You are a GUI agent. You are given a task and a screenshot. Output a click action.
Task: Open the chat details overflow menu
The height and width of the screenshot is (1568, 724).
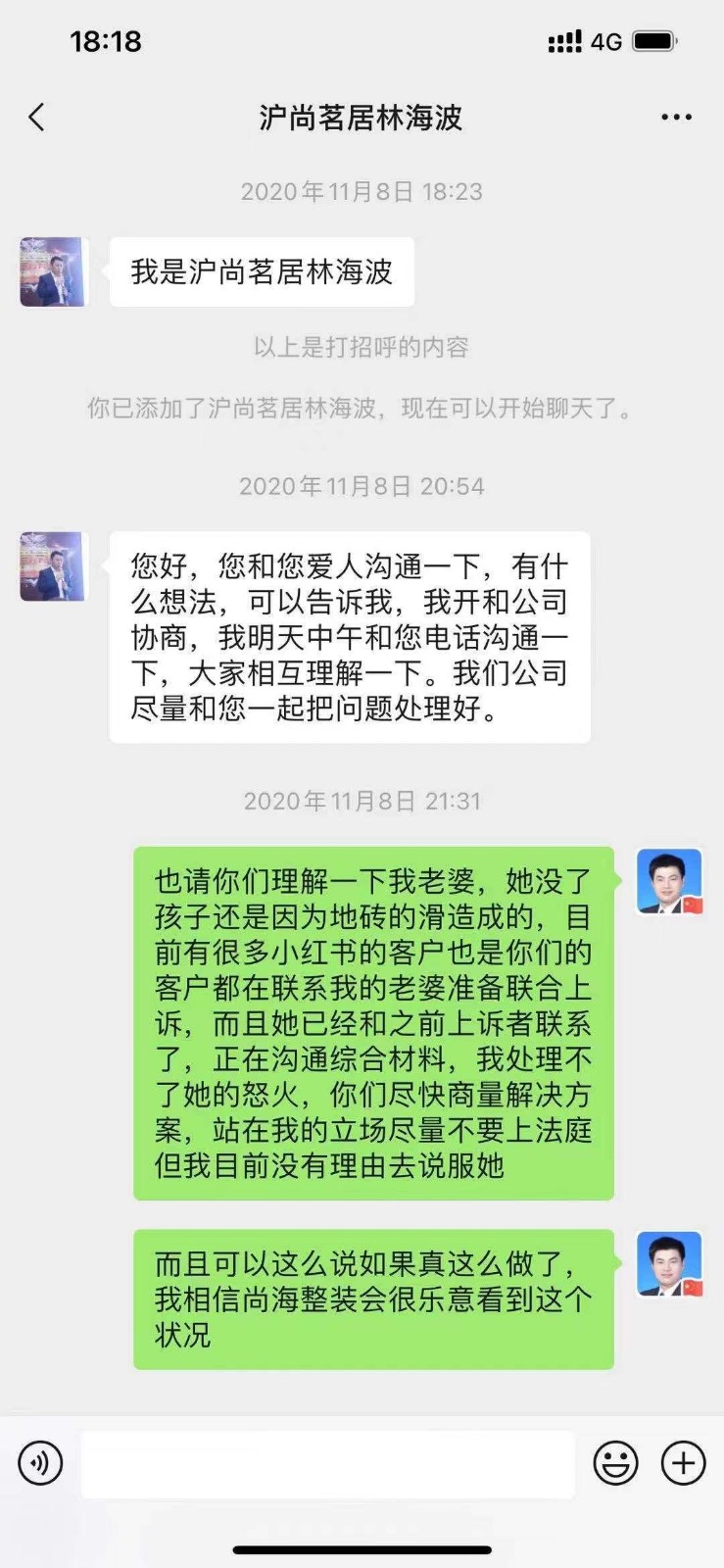(x=676, y=118)
